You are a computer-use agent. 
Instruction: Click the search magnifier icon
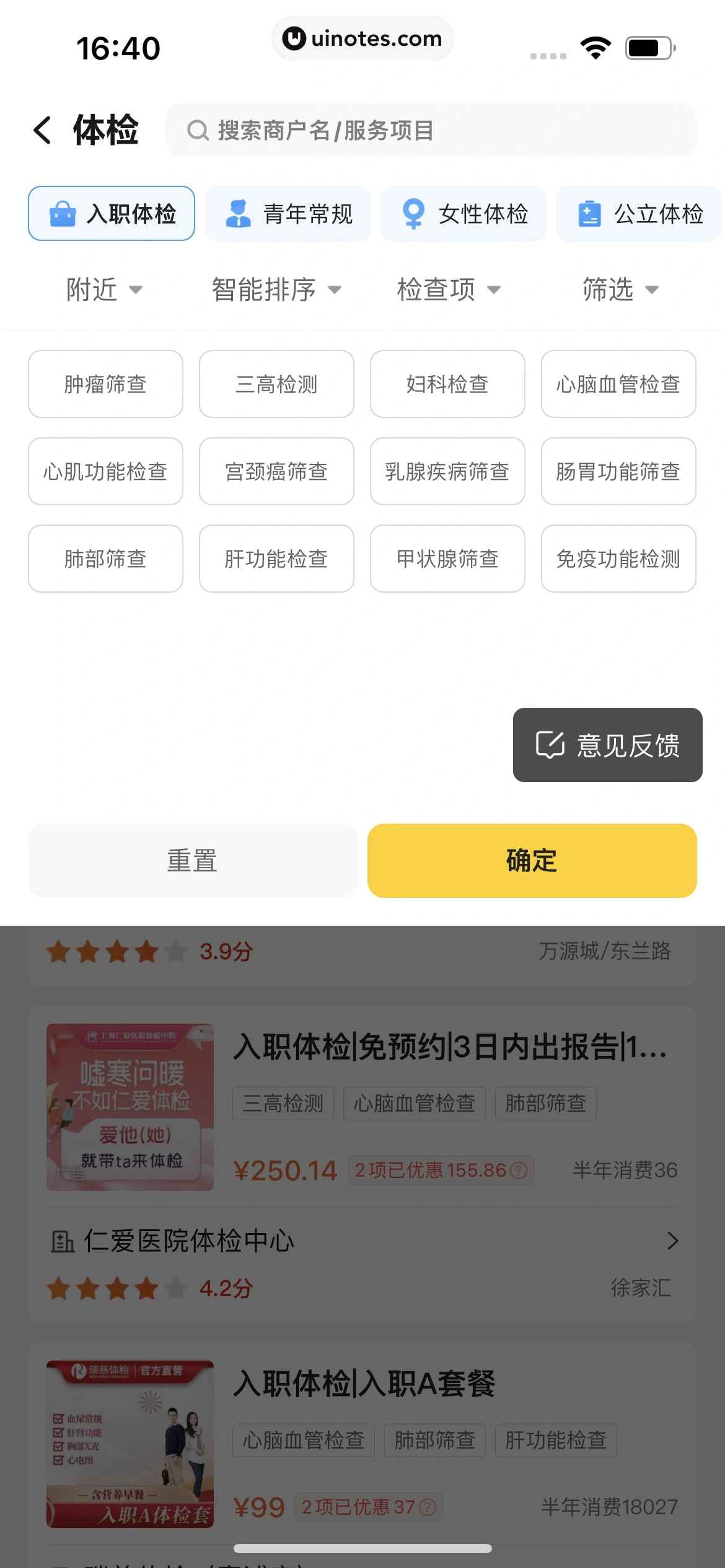(197, 130)
